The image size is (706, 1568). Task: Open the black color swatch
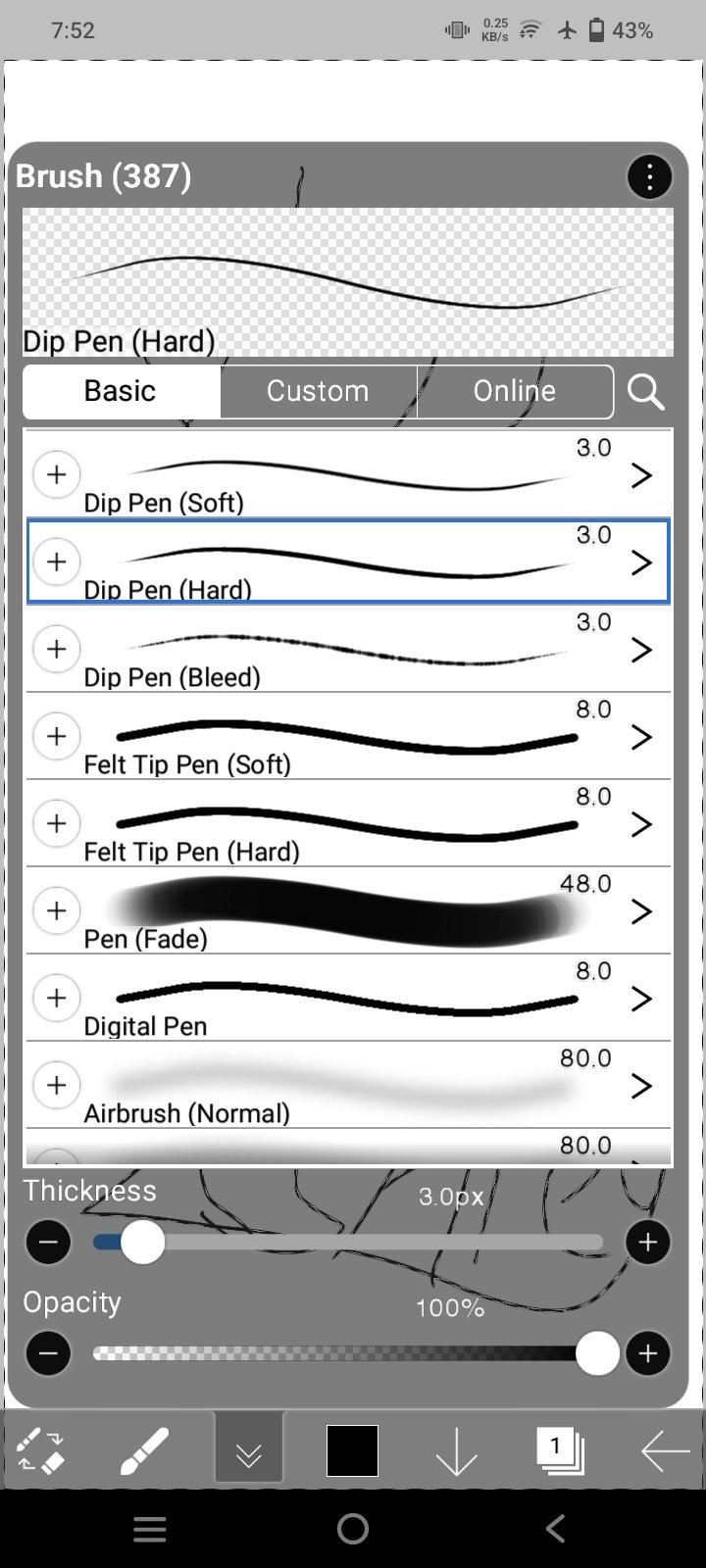(x=352, y=1450)
